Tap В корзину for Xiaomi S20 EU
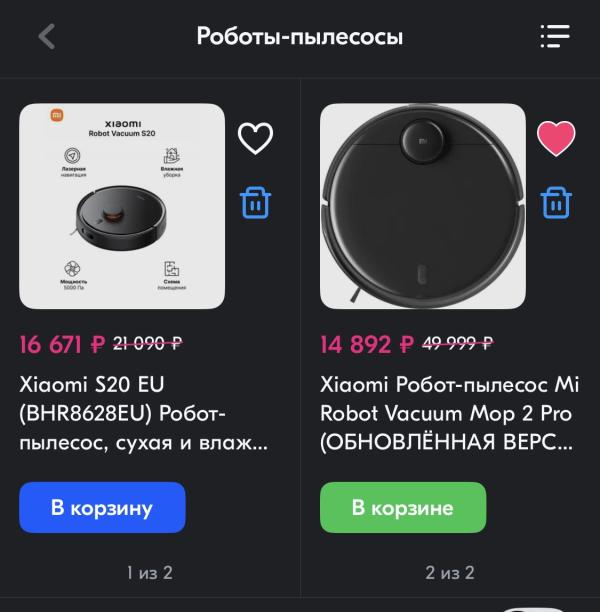The width and height of the screenshot is (600, 612). (x=102, y=507)
